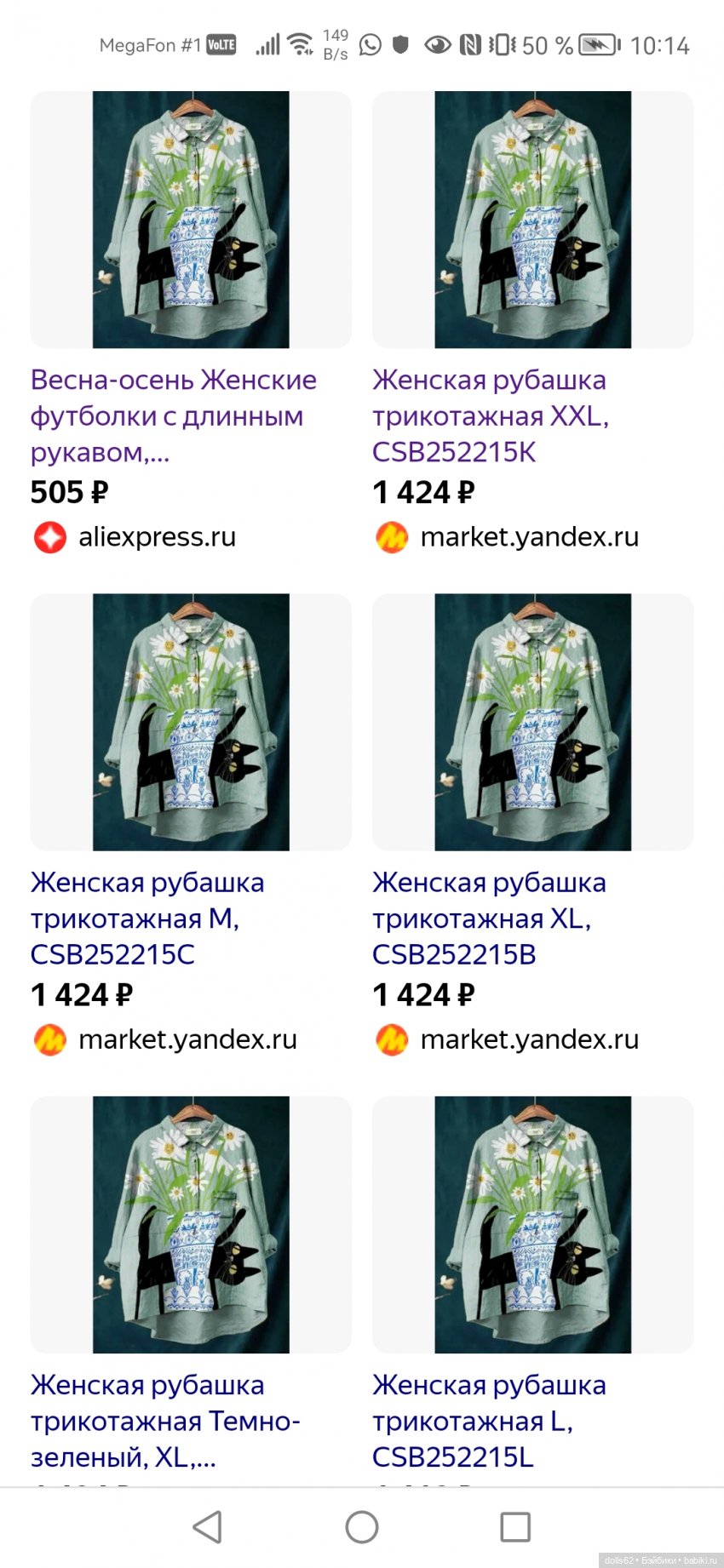Go to the home screen
This screenshot has width=724, height=1568.
(x=362, y=1527)
